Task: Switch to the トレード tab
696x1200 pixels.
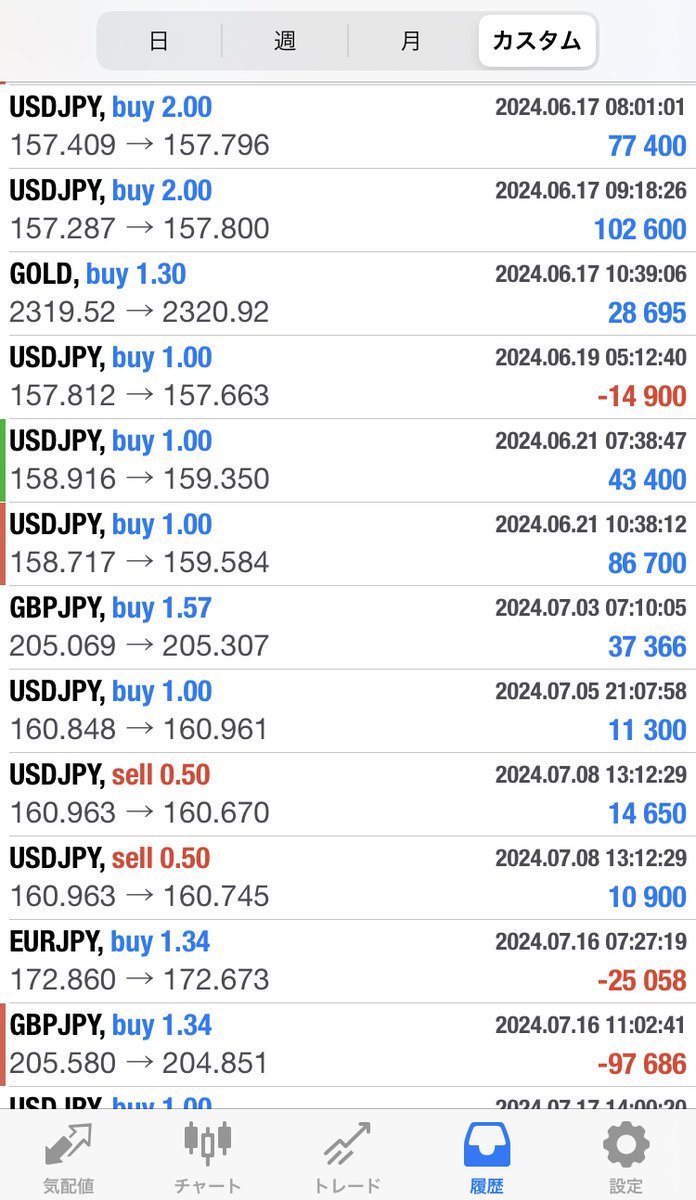Action: coord(347,1156)
